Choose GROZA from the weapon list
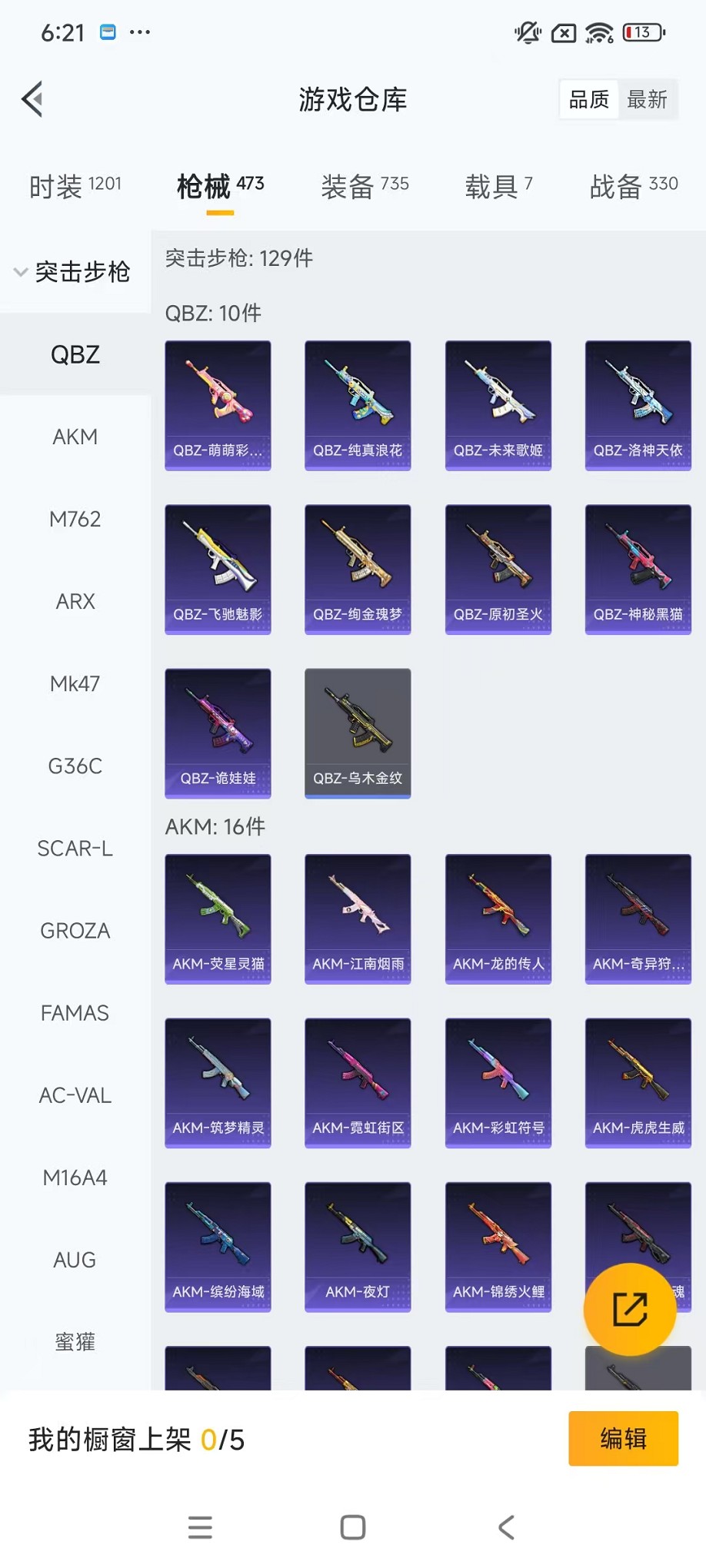The width and height of the screenshot is (706, 1568). point(75,930)
